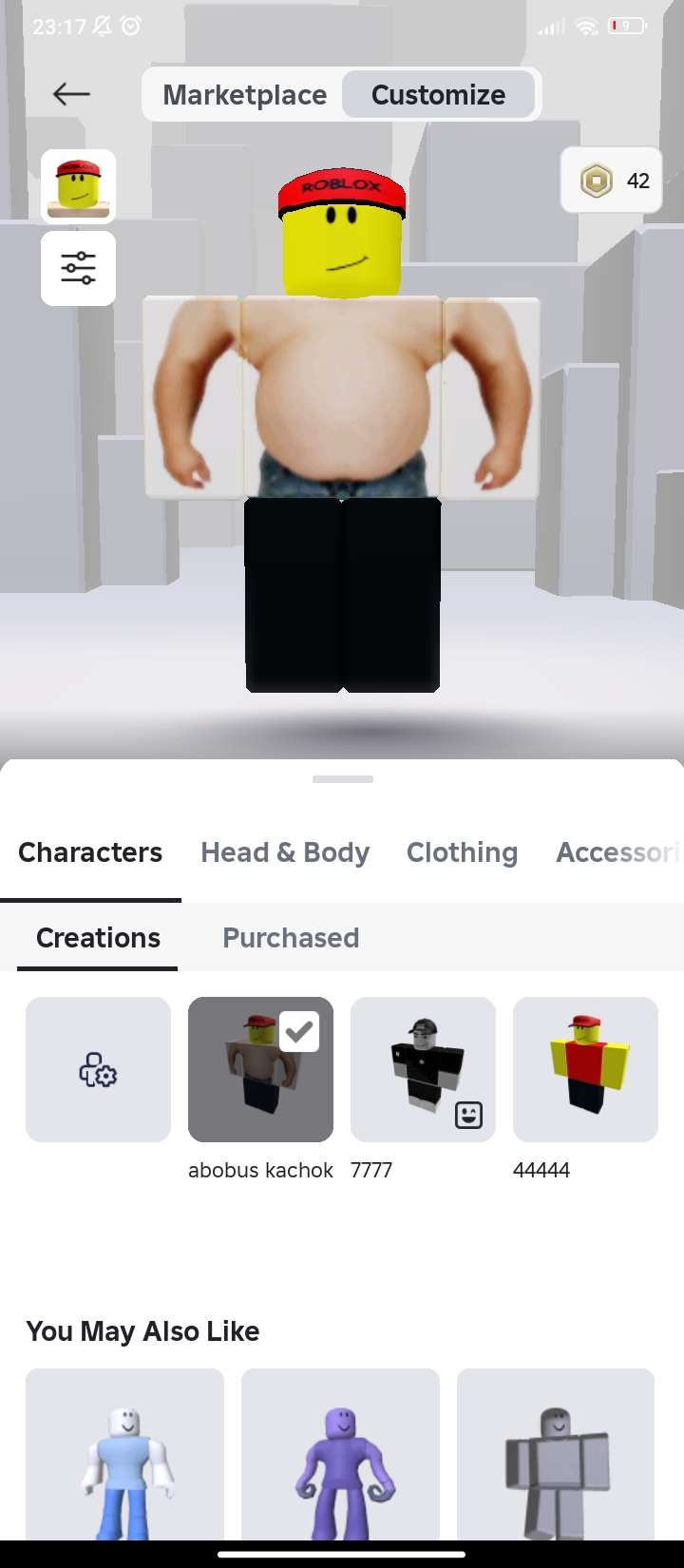Select the Clothing category
The image size is (684, 1568).
(462, 852)
